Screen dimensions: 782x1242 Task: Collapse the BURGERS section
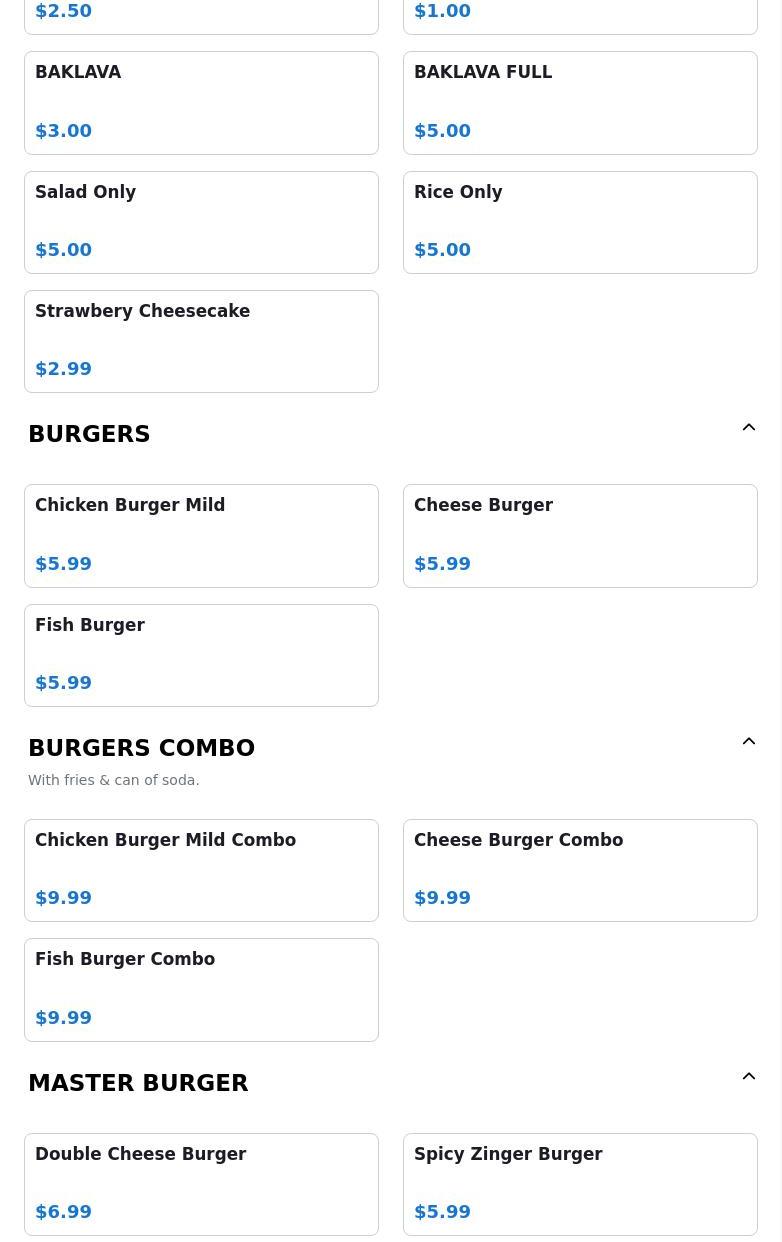748,428
